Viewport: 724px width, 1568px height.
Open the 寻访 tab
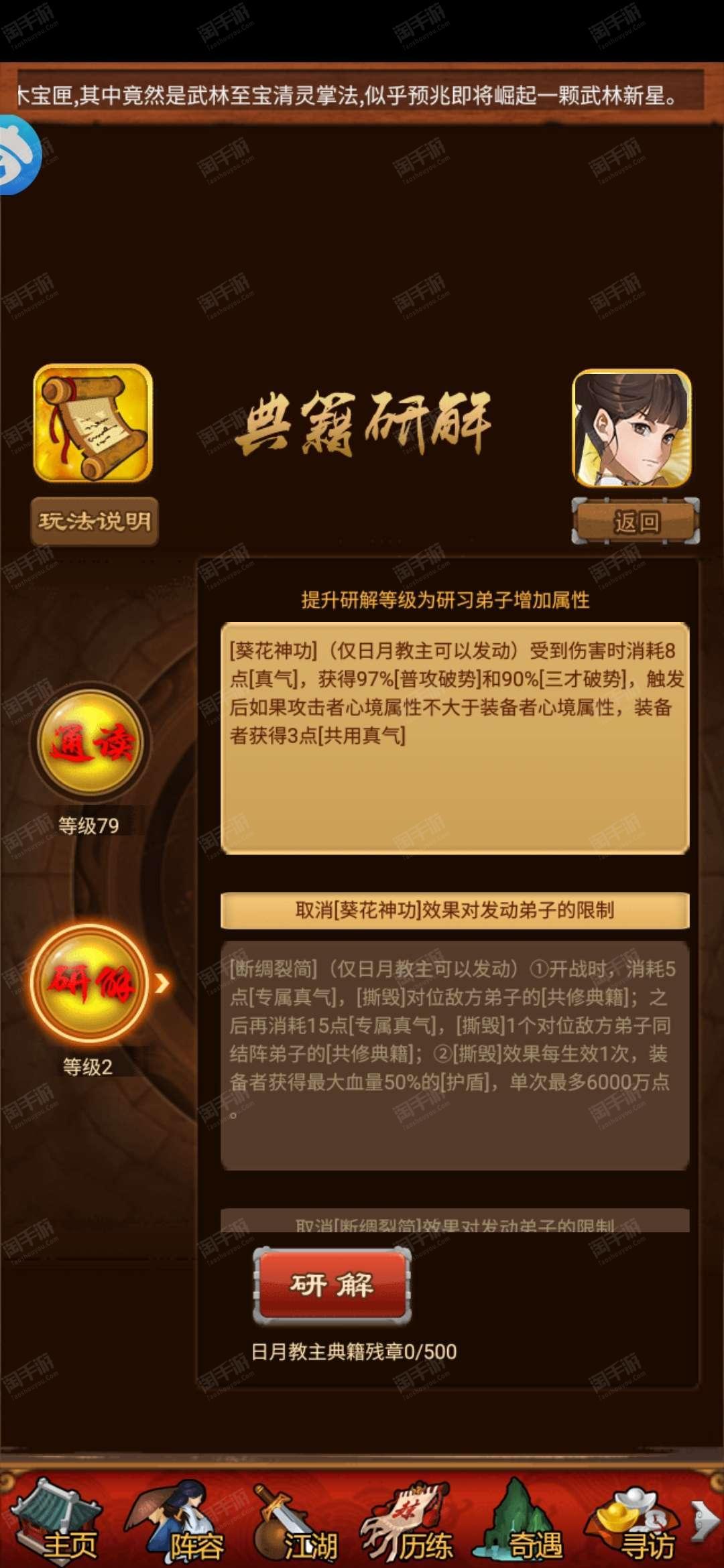633,1522
